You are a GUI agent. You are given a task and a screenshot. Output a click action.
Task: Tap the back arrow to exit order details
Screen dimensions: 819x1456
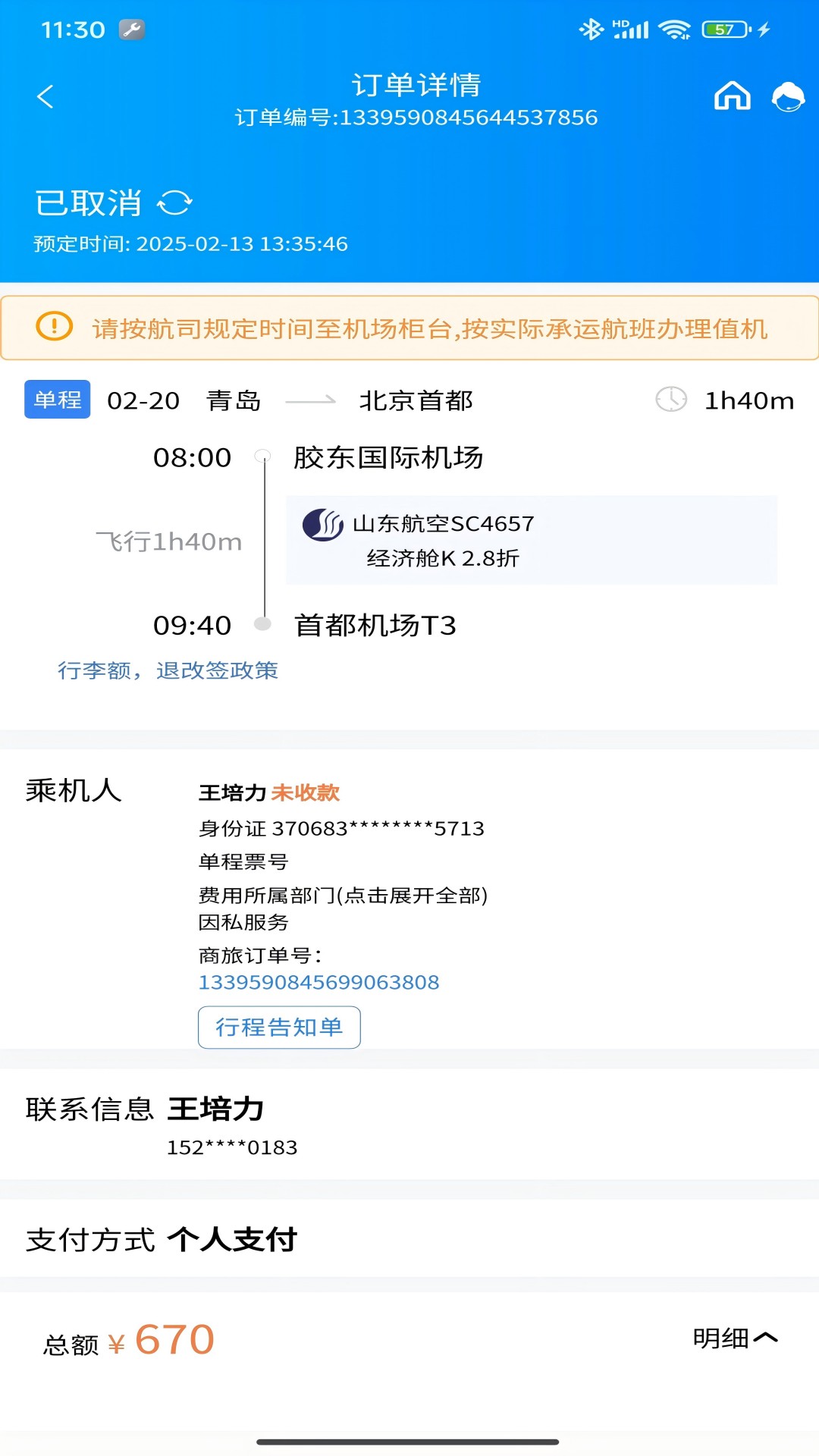click(x=45, y=97)
